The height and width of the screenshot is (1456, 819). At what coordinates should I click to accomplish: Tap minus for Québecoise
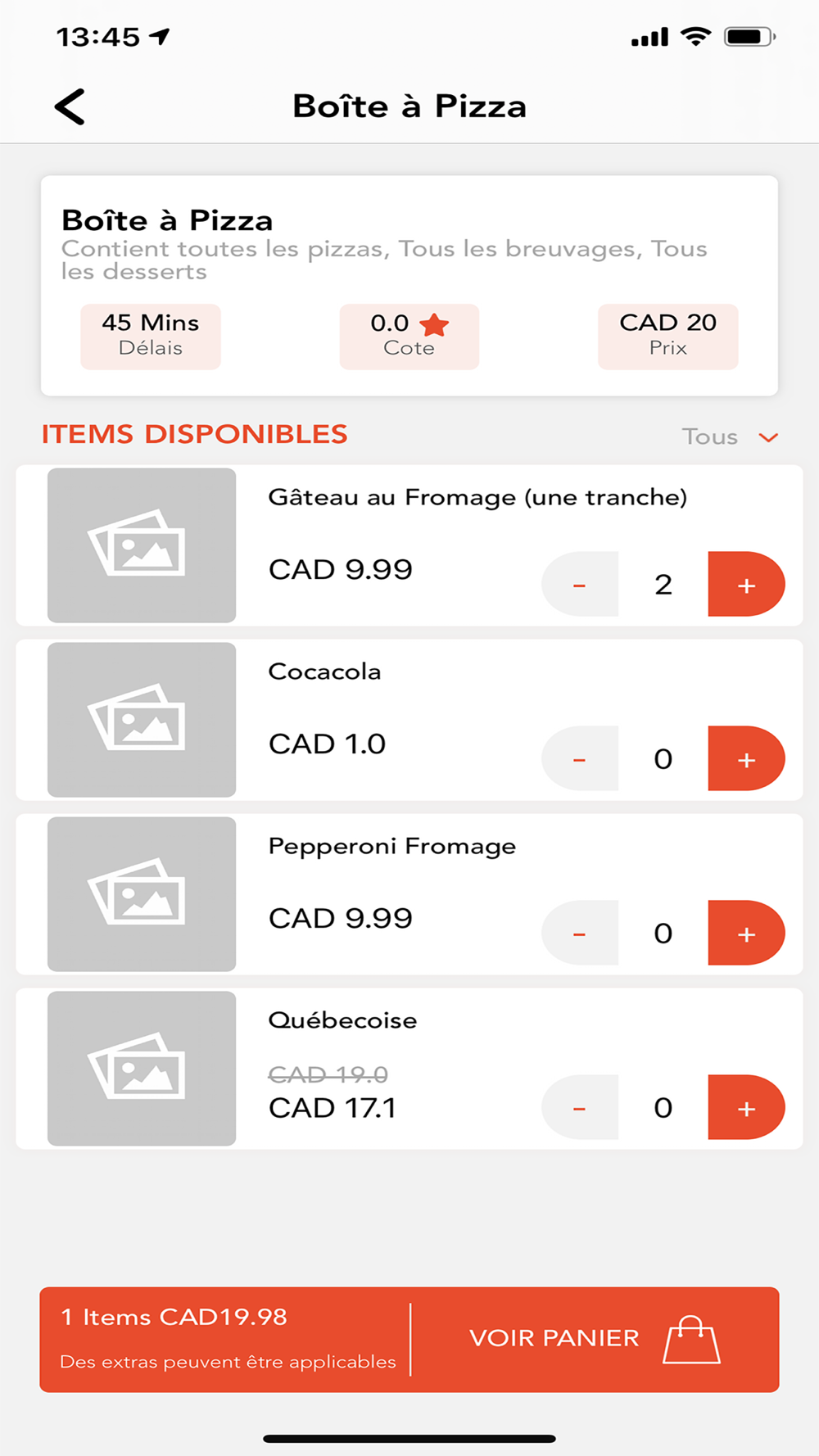coord(580,1107)
